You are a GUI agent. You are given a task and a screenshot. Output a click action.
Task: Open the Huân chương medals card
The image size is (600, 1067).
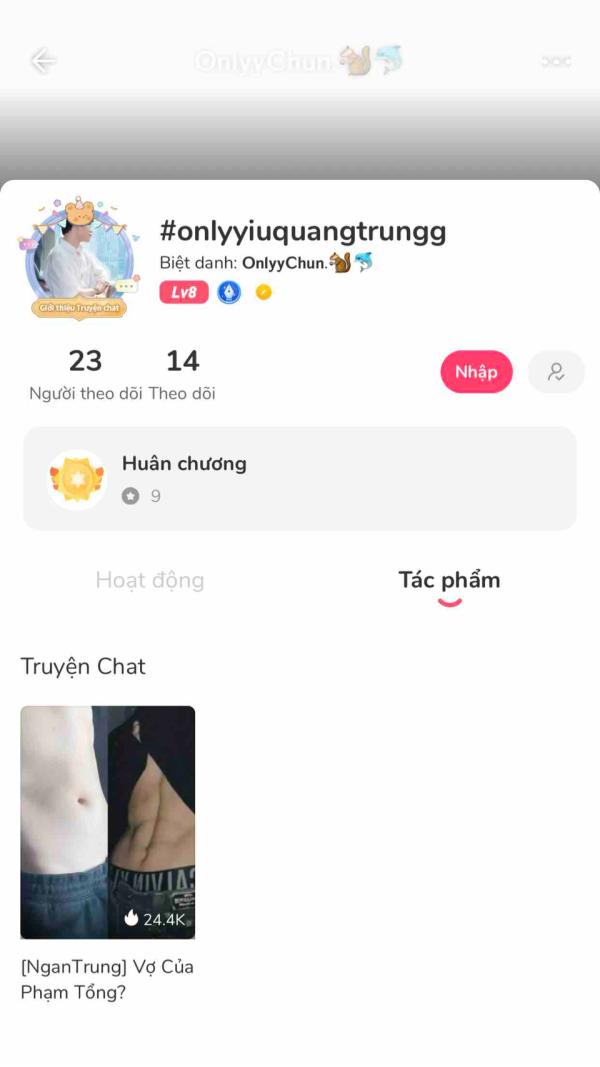300,478
